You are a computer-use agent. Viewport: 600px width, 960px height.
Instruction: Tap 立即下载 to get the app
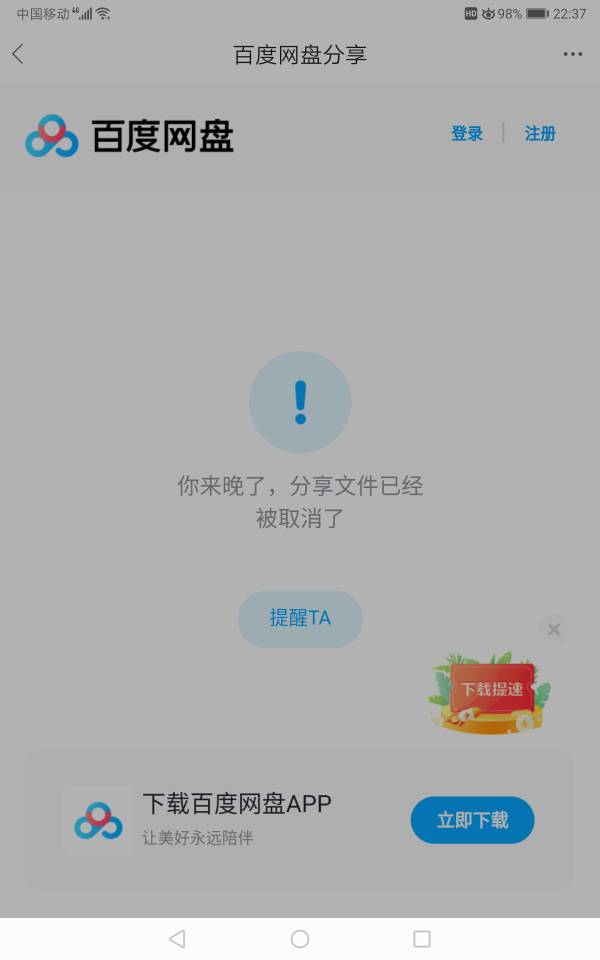[x=472, y=820]
